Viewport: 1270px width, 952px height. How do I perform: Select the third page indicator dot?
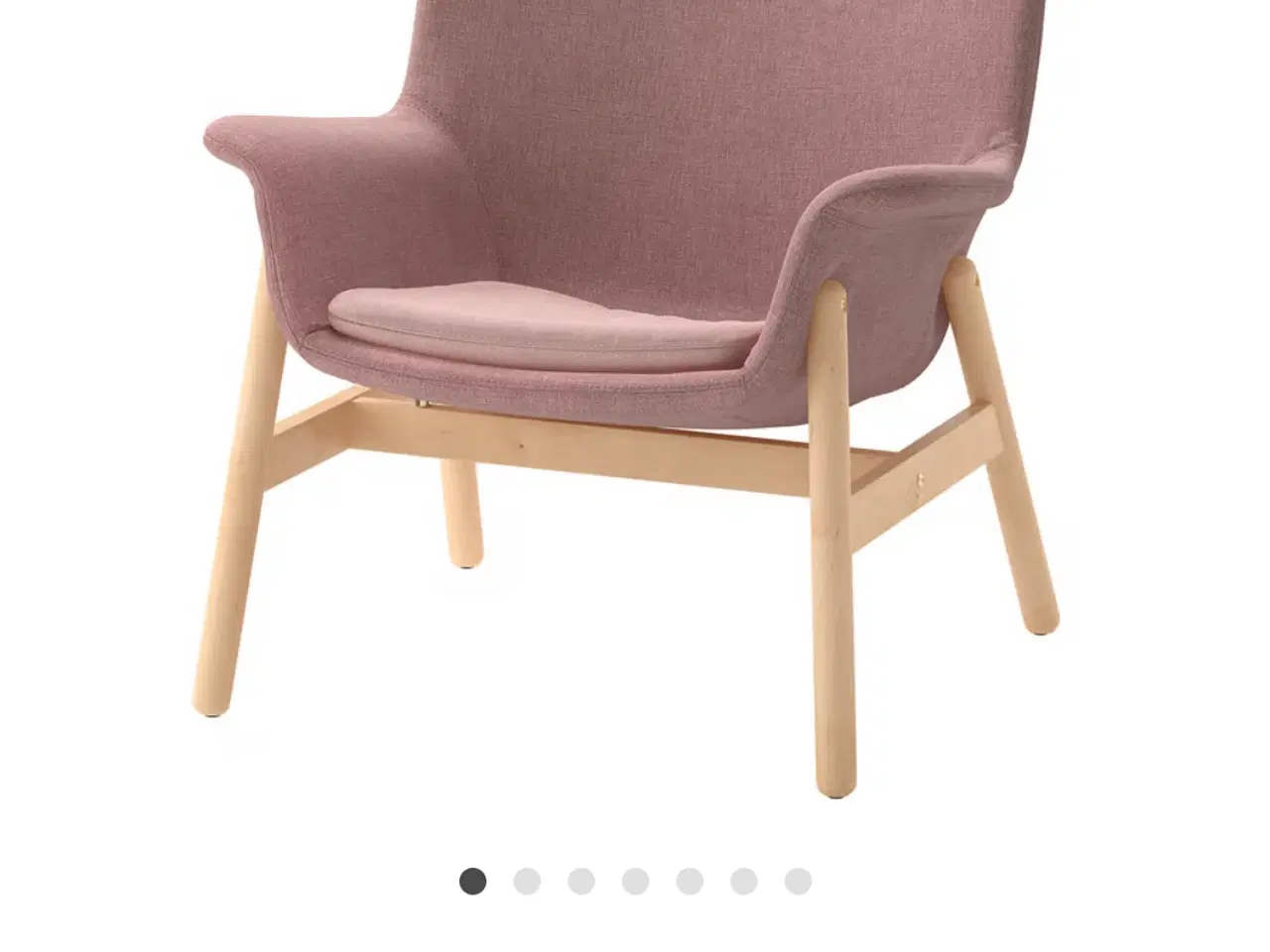tap(581, 881)
